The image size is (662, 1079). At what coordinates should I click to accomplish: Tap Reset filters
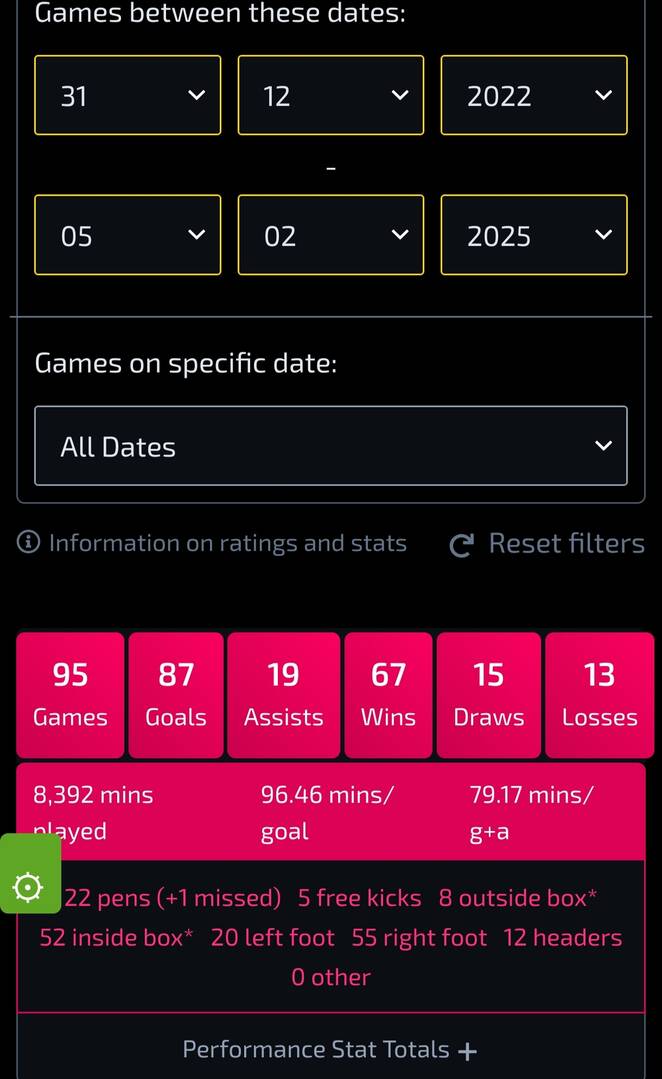(547, 544)
